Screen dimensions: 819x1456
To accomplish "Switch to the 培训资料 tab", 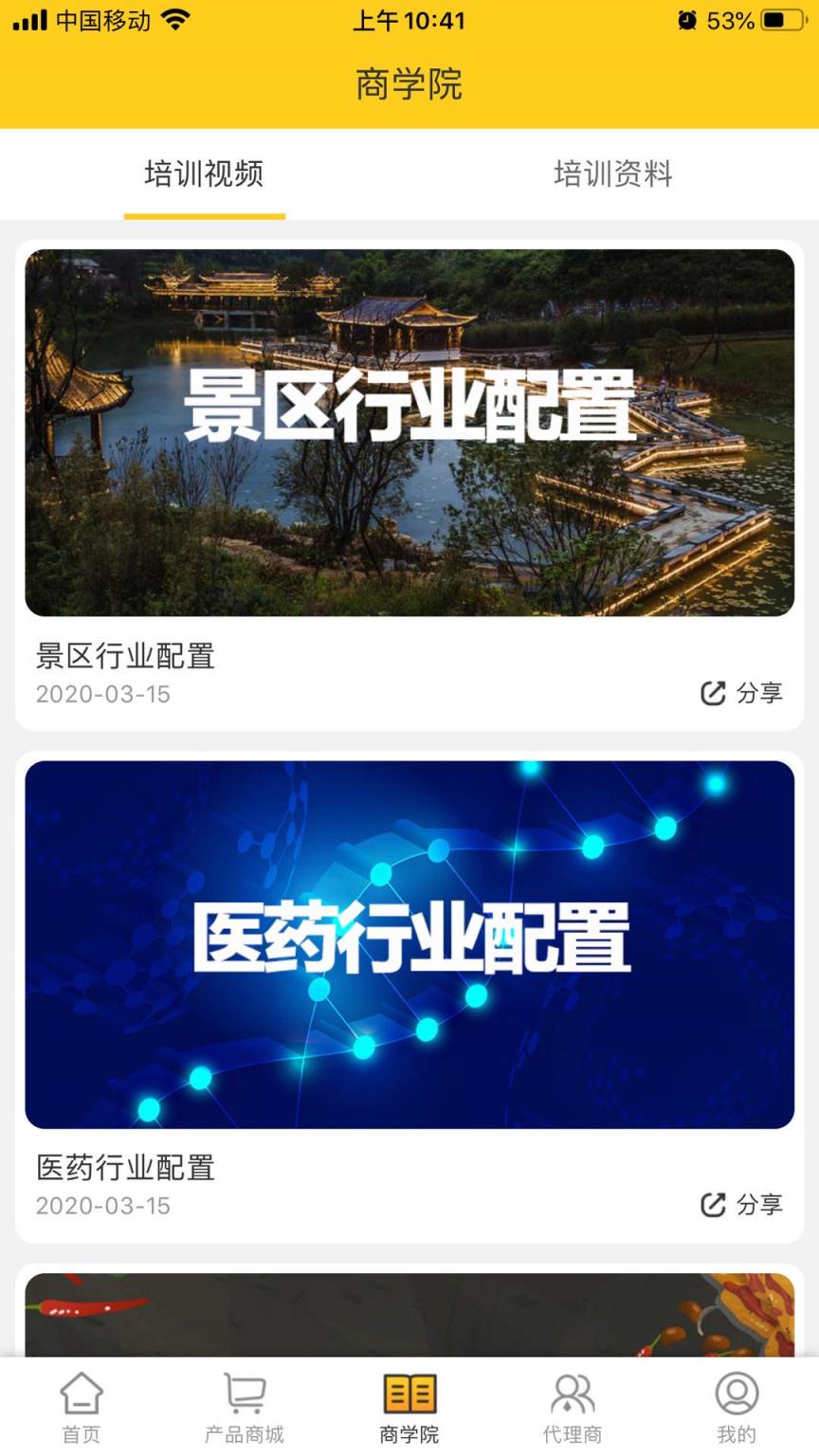I will click(x=611, y=174).
